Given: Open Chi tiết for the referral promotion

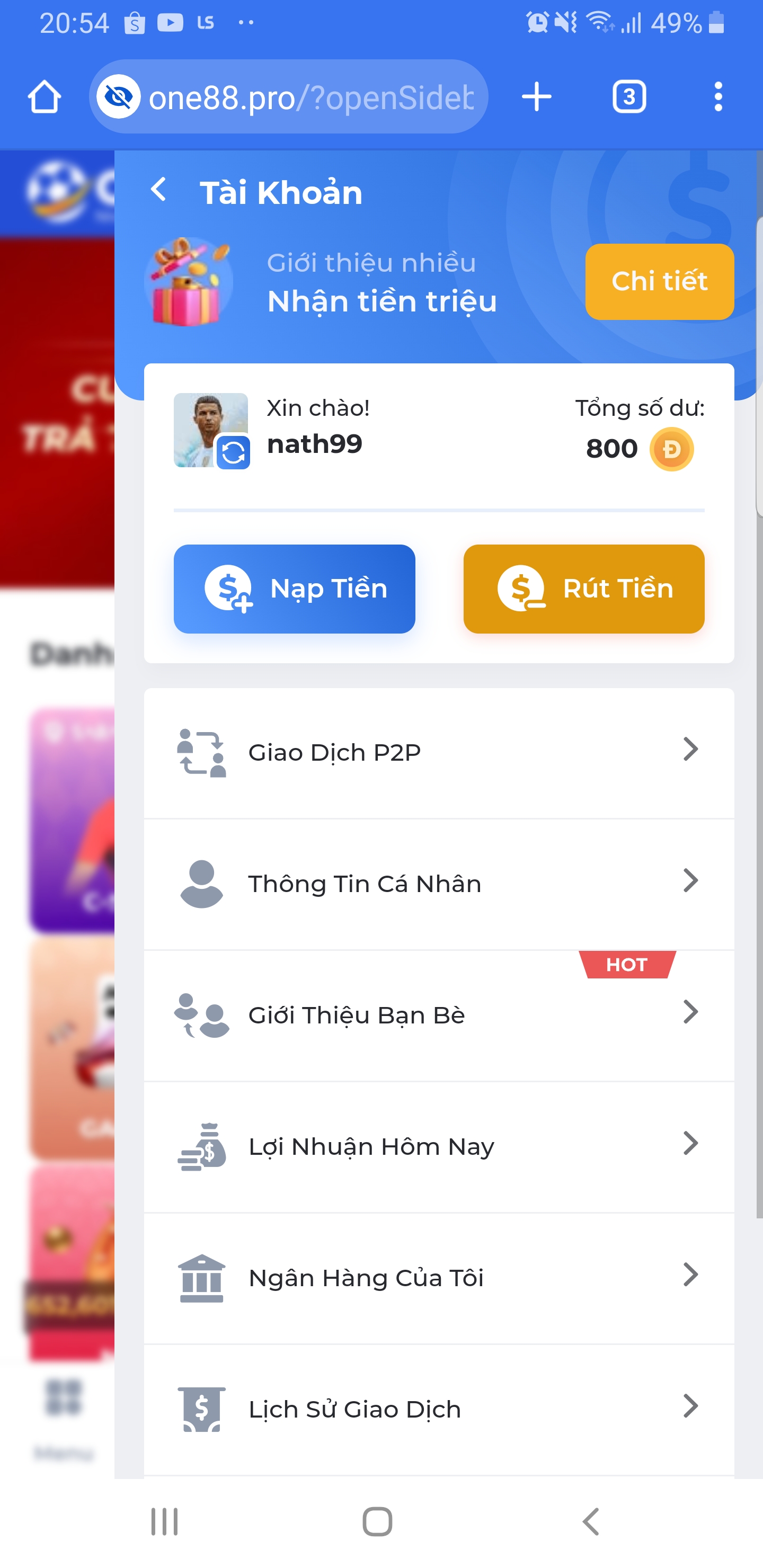Looking at the screenshot, I should coord(659,282).
